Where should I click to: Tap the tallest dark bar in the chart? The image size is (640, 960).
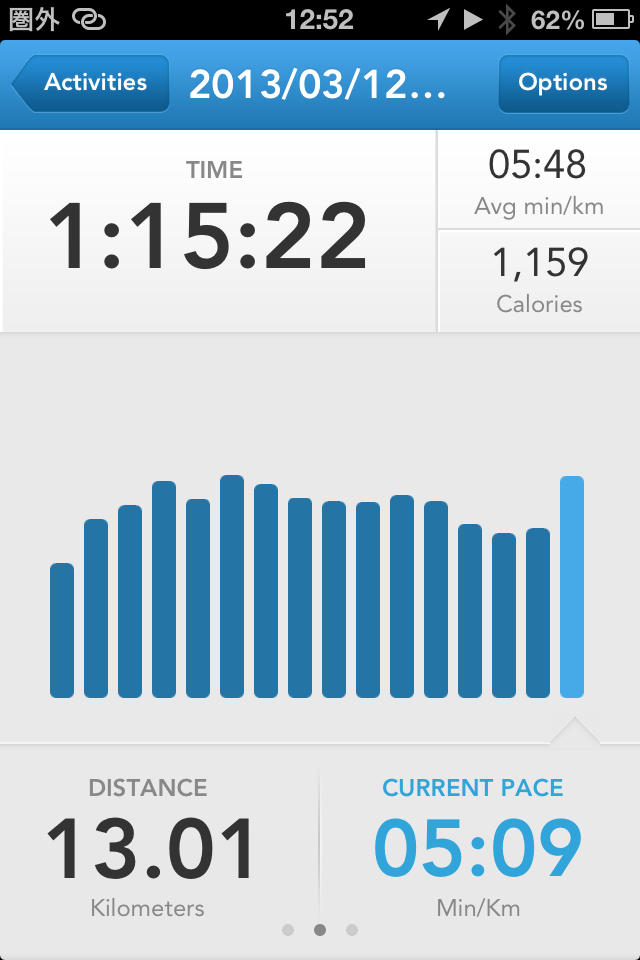(x=232, y=587)
